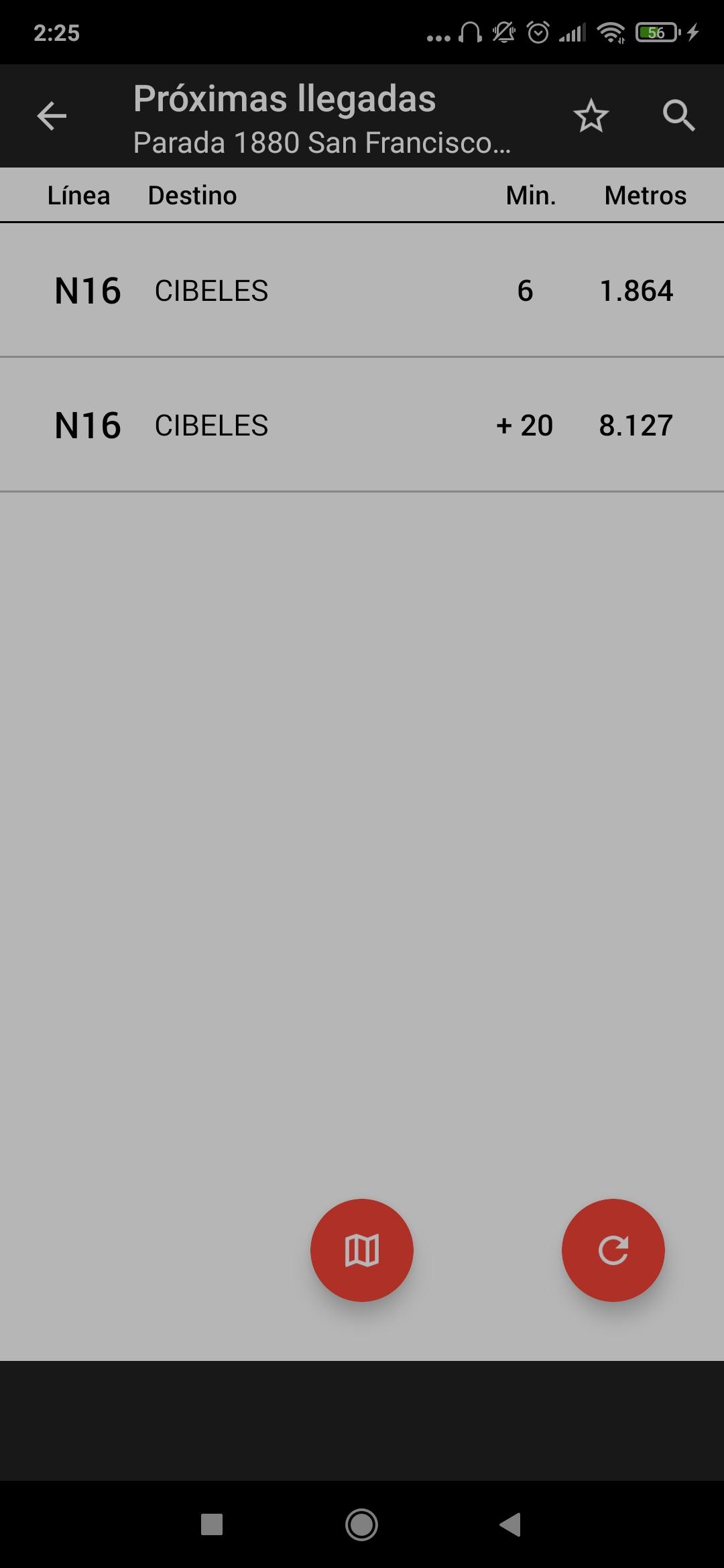Screen dimensions: 724x1568
Task: Refresh arrival times with the reload button
Action: coord(613,1250)
